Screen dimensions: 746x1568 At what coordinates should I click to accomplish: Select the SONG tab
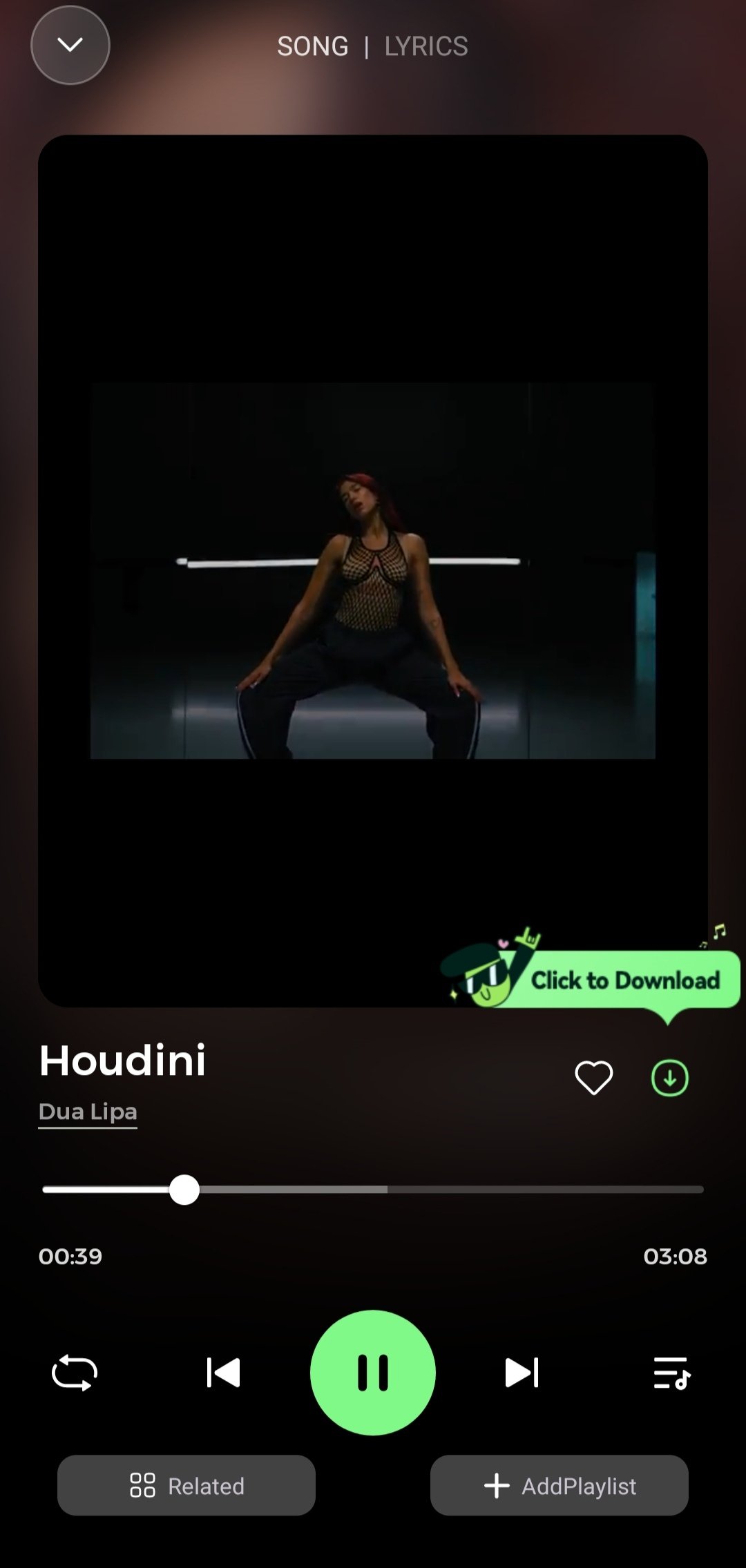tap(312, 46)
